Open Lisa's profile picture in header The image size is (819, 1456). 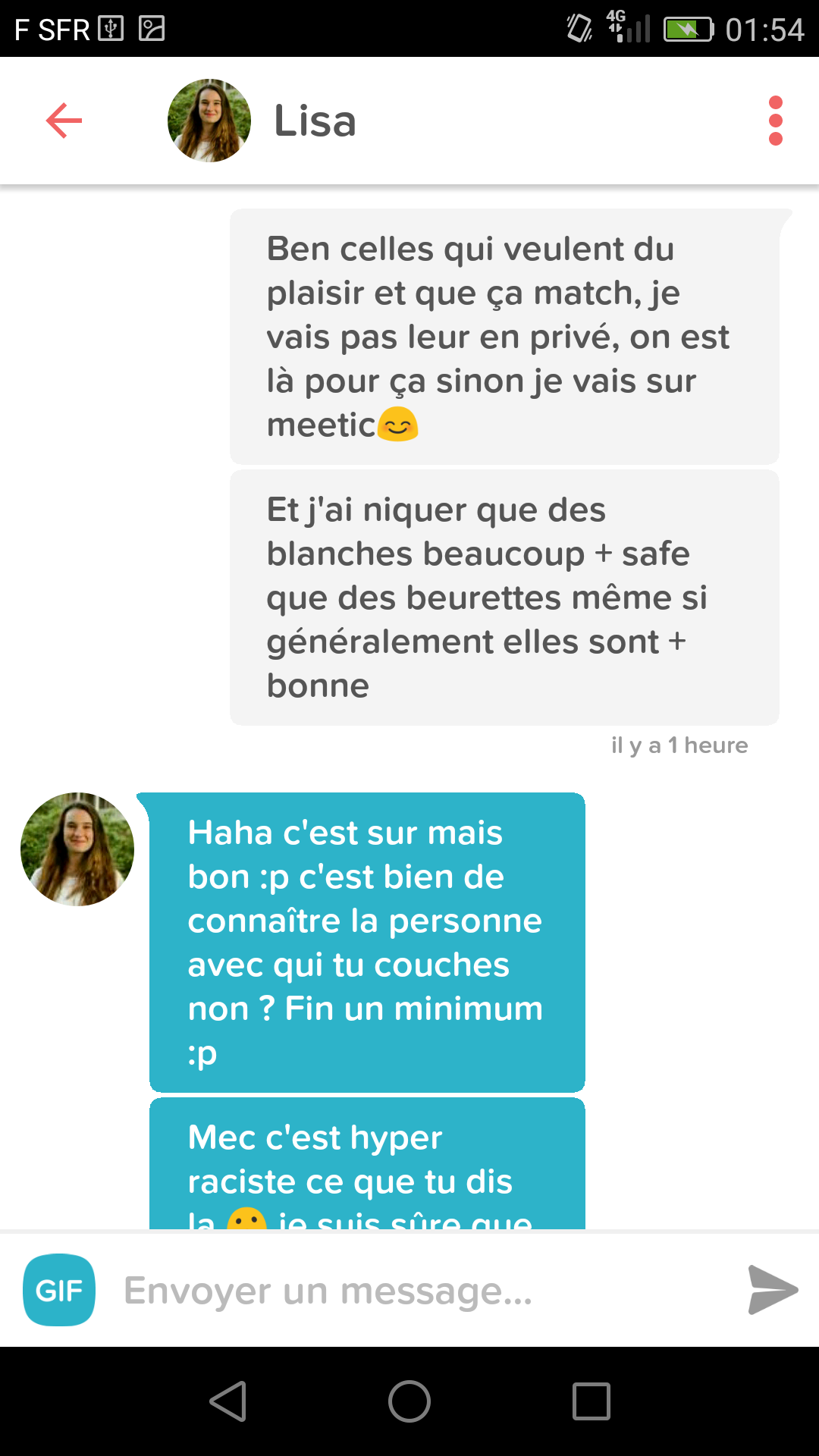click(209, 121)
